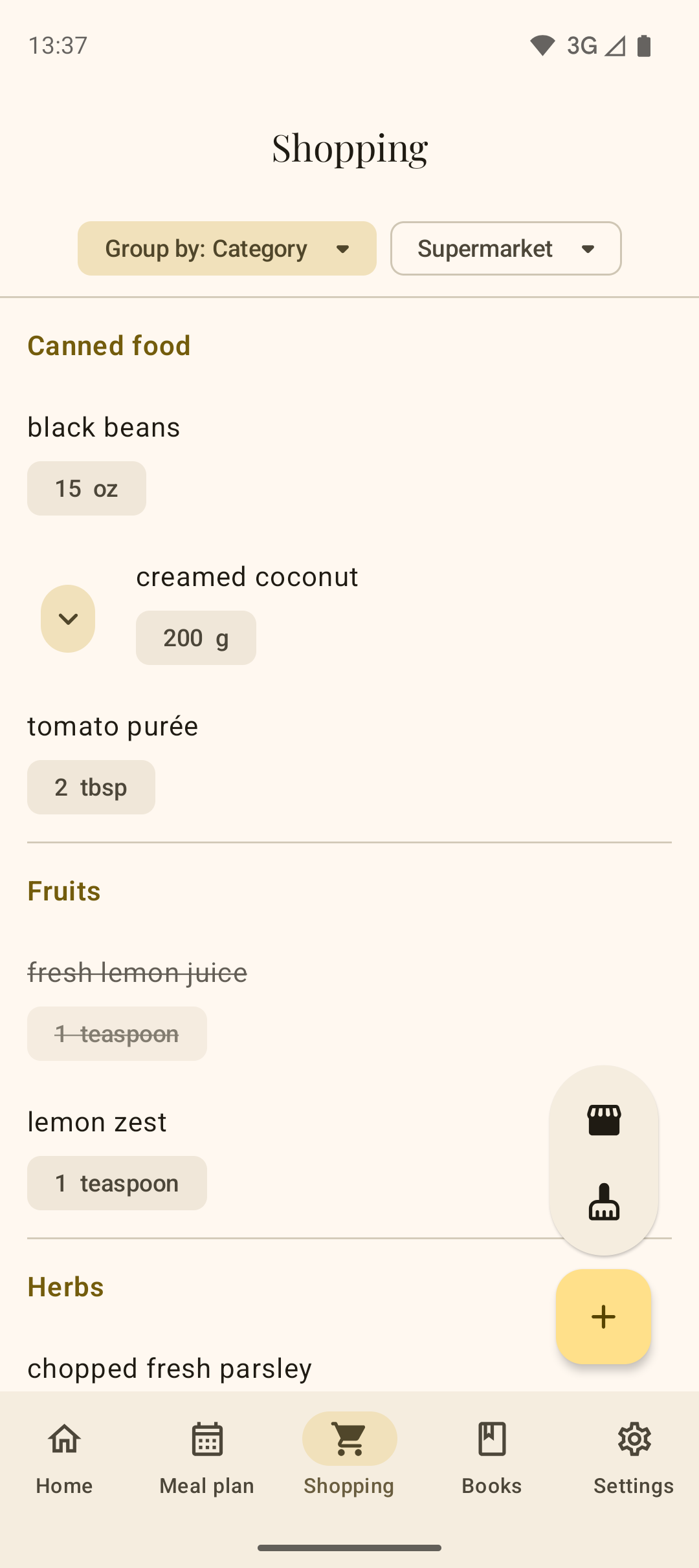Expand the creamed coconut item
Image resolution: width=699 pixels, height=1568 pixels.
click(68, 618)
